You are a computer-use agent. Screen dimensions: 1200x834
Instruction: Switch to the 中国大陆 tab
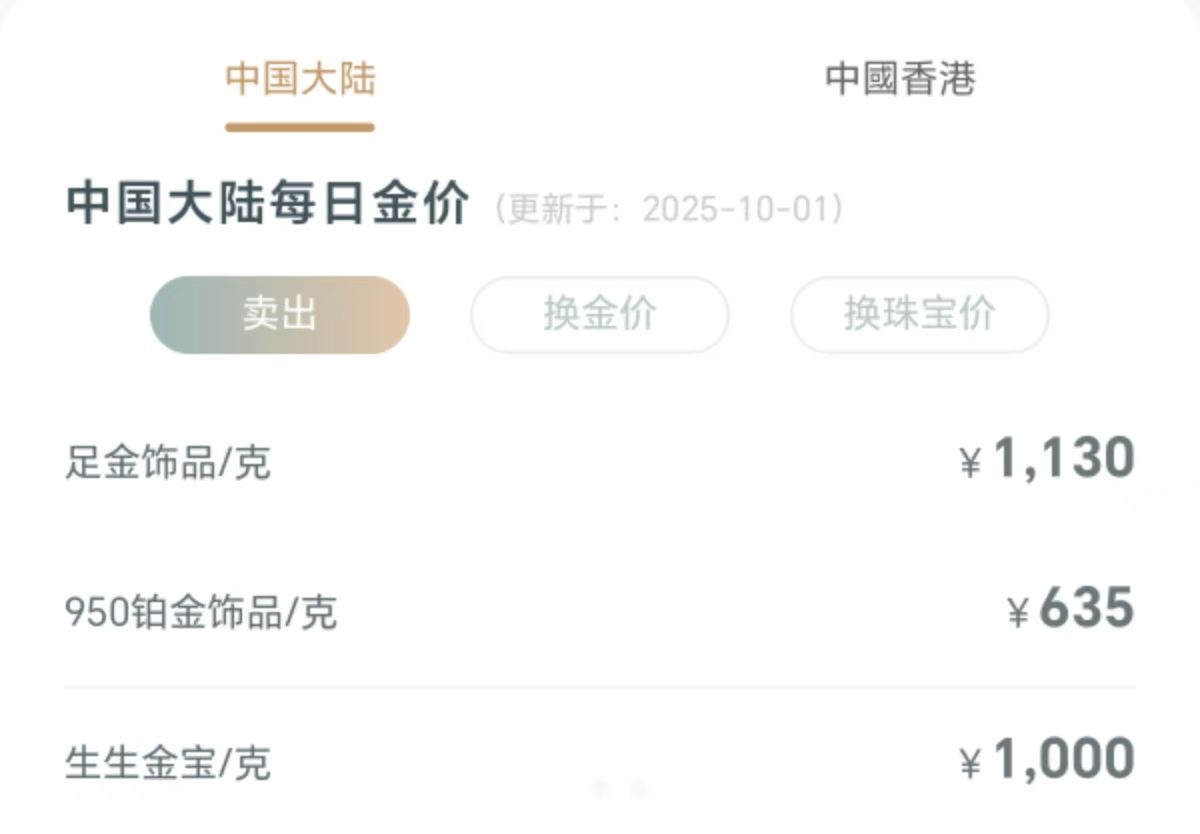[x=300, y=80]
